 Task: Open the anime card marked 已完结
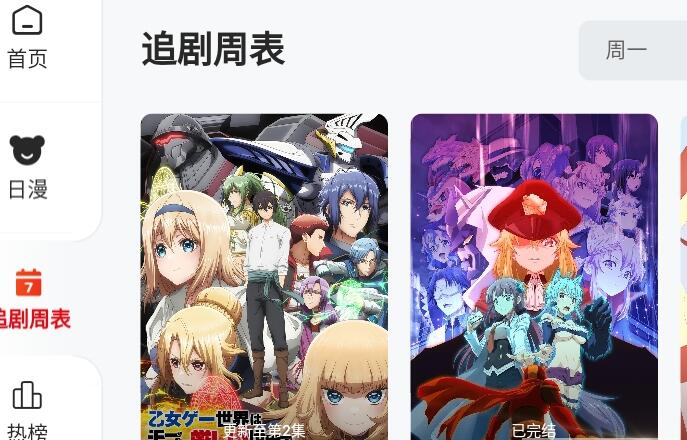click(534, 275)
